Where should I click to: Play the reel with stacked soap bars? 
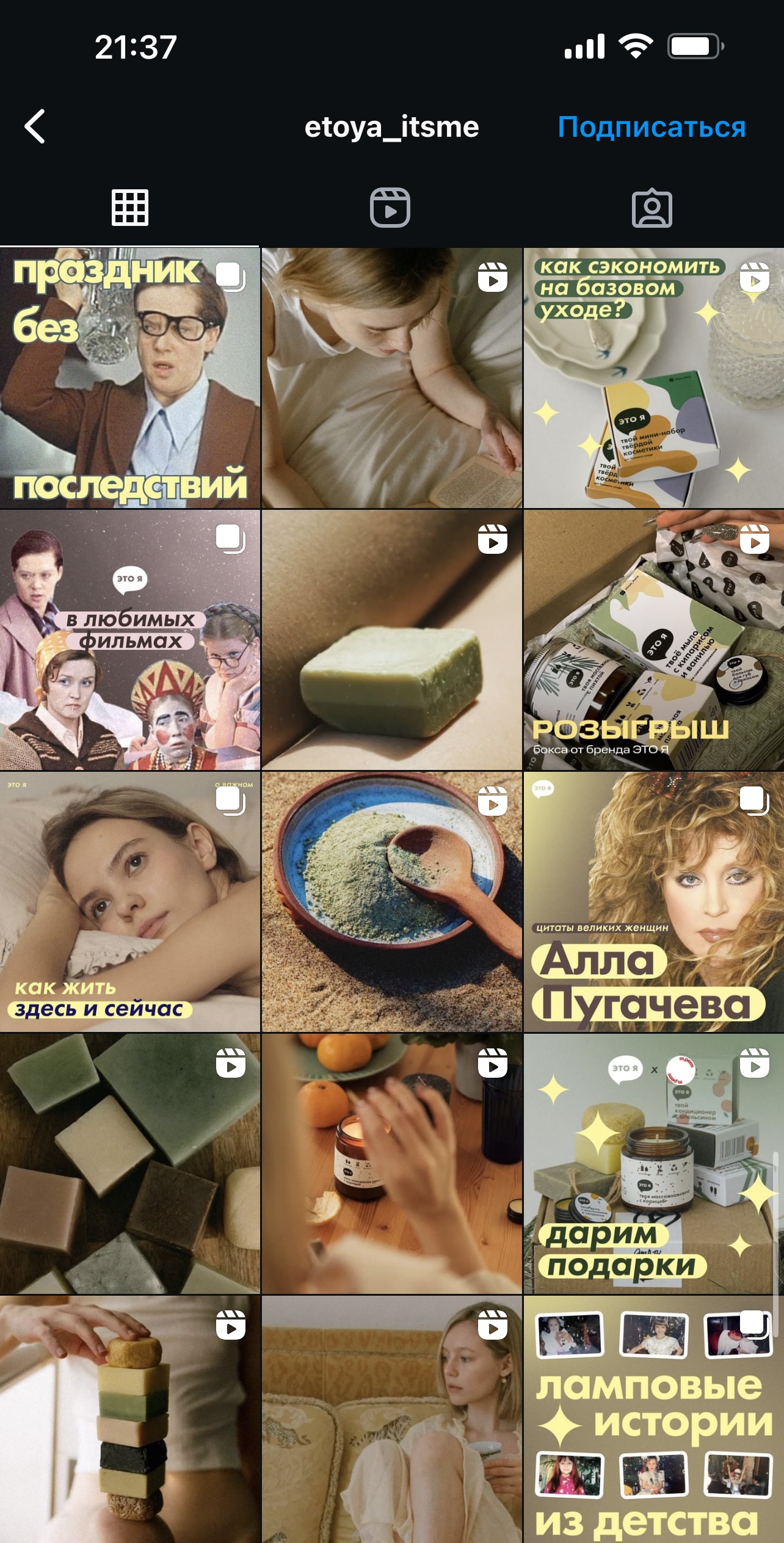(x=129, y=1420)
